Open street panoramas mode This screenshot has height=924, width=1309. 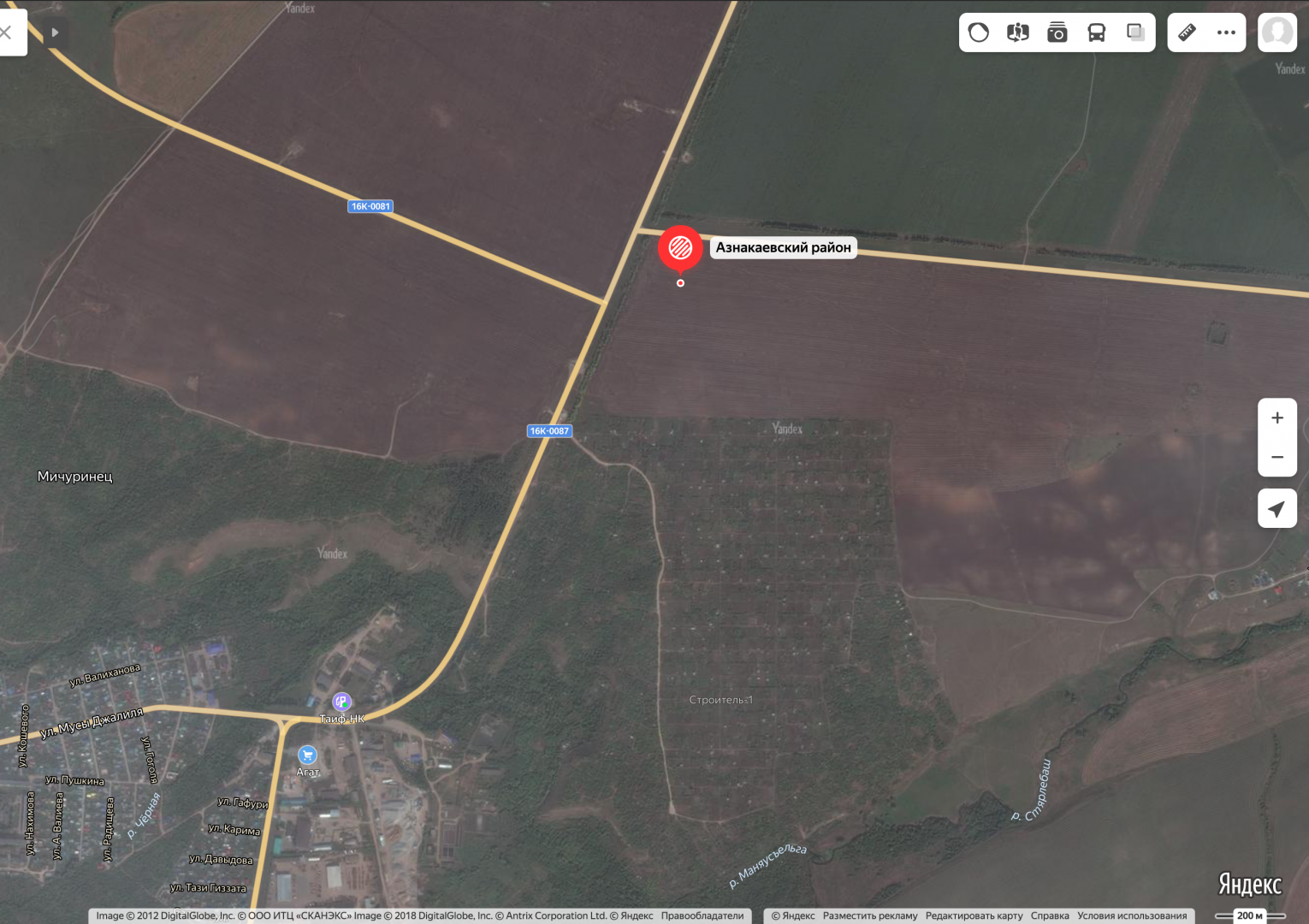1017,33
